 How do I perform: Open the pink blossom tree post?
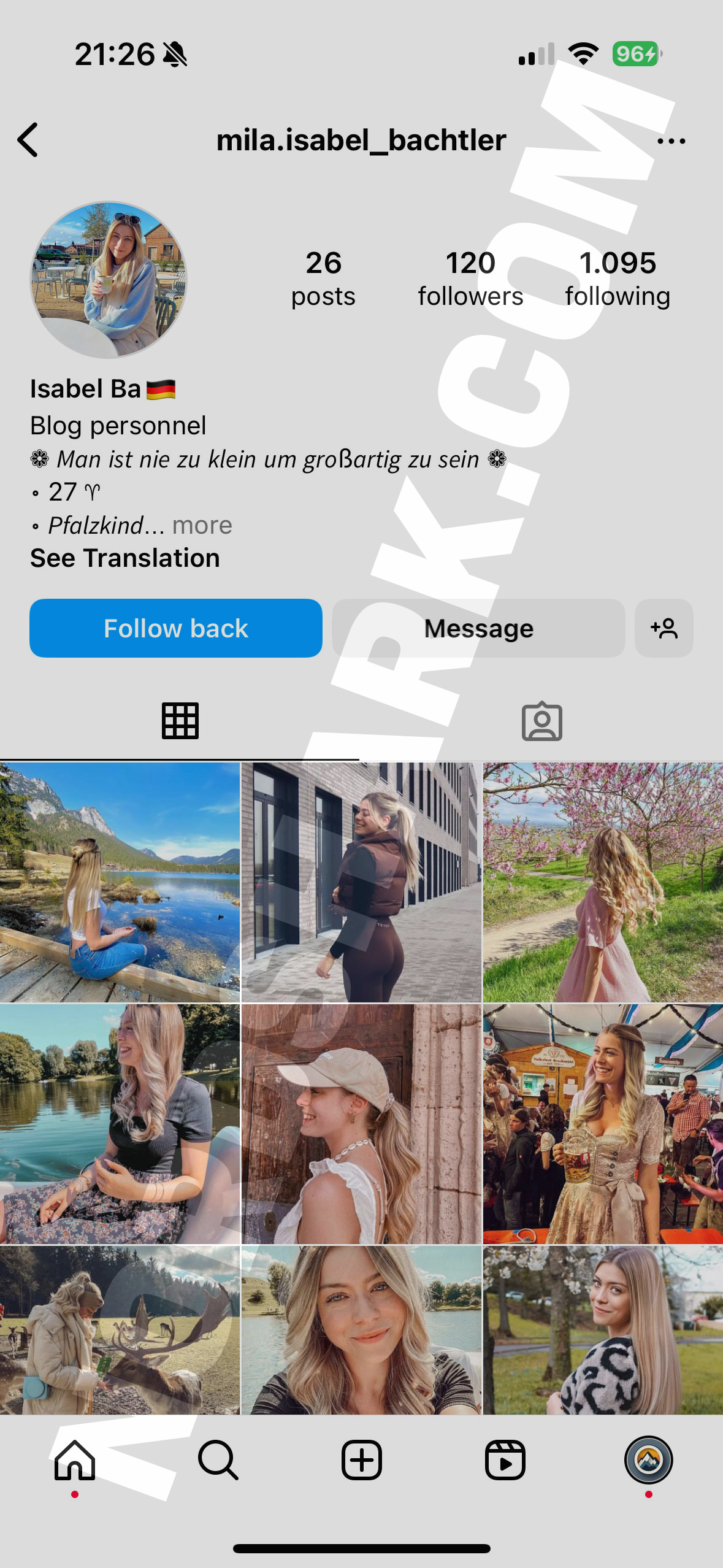coord(603,882)
